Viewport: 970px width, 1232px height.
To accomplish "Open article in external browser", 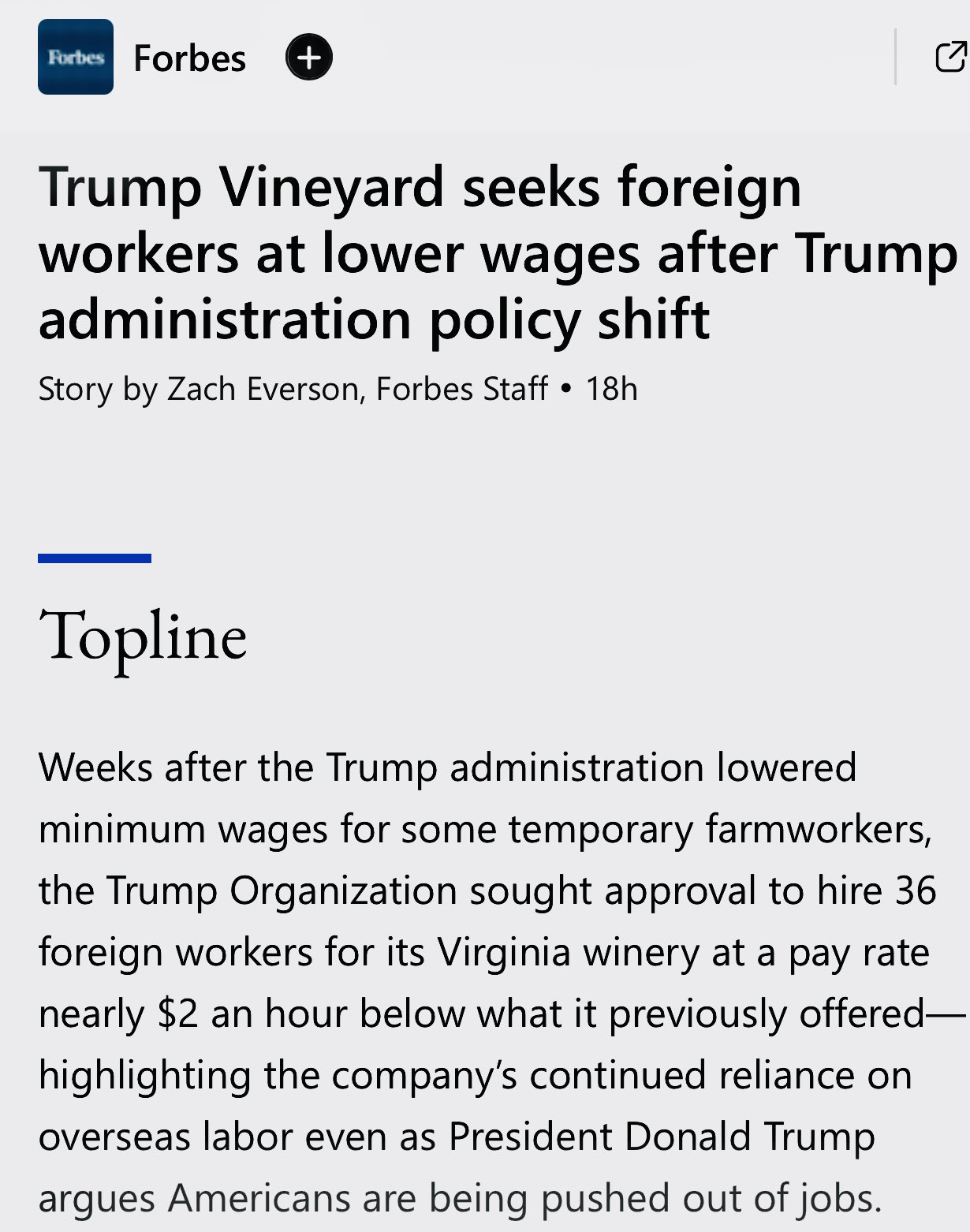I will point(949,58).
